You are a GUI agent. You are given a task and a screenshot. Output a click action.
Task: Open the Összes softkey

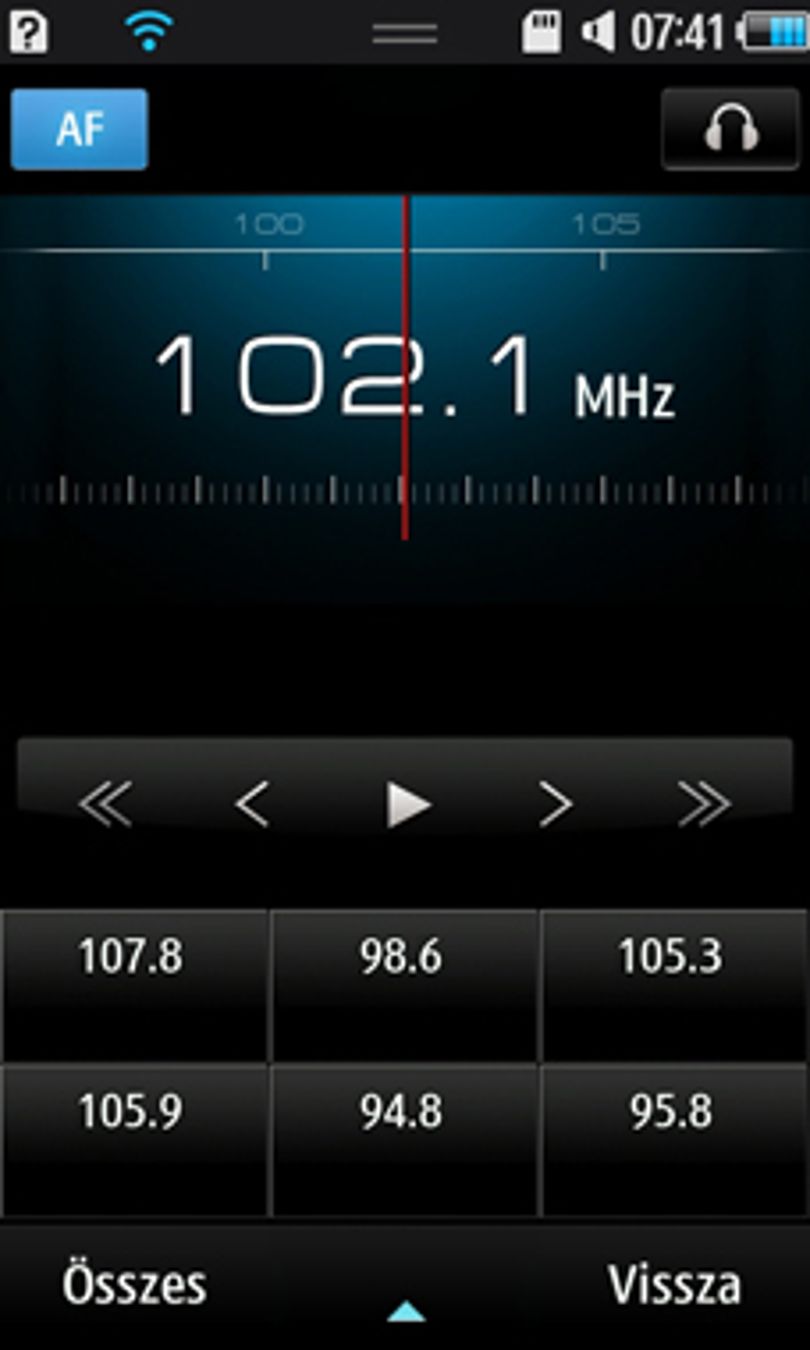[135, 1284]
